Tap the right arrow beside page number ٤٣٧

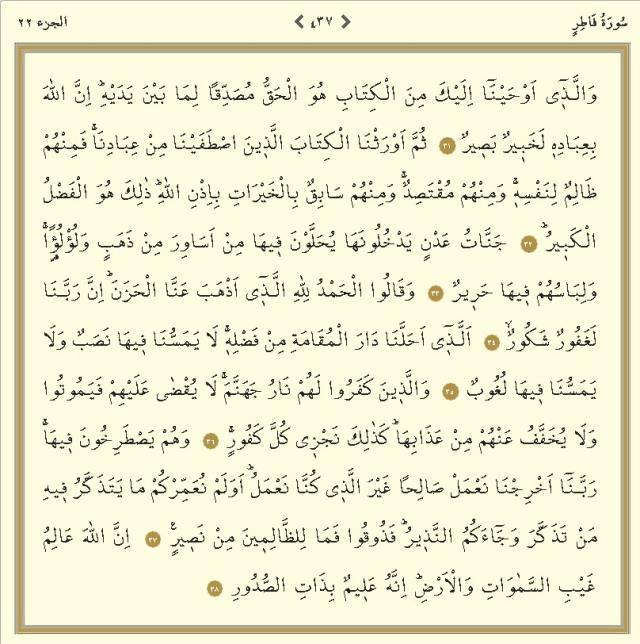pos(346,22)
